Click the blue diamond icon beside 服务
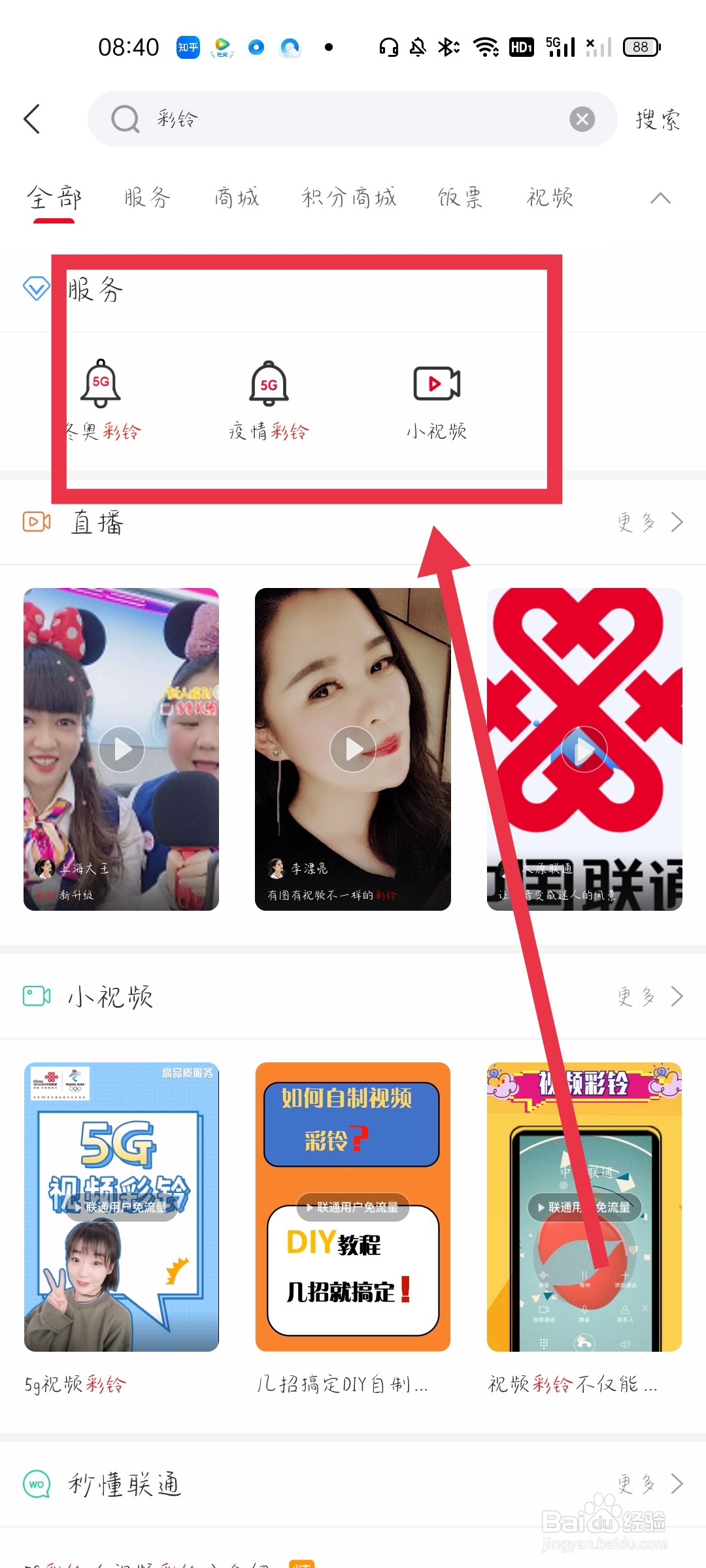 (x=36, y=287)
